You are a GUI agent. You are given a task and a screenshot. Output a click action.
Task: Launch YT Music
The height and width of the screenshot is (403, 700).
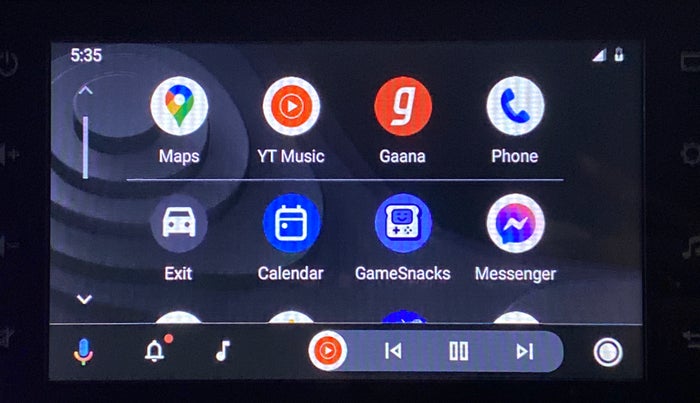click(291, 107)
